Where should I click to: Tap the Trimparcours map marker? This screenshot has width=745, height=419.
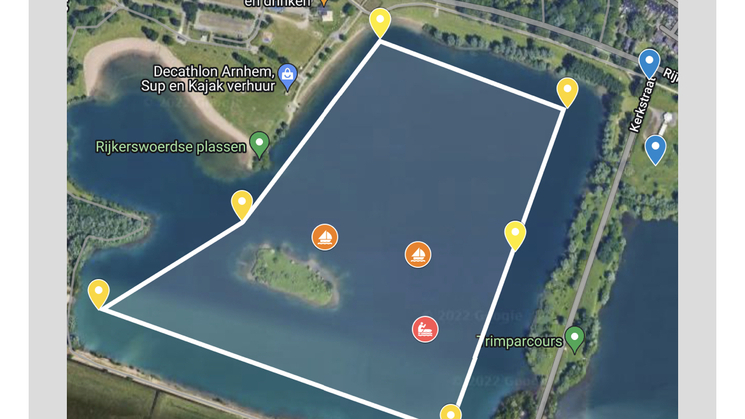(x=574, y=338)
